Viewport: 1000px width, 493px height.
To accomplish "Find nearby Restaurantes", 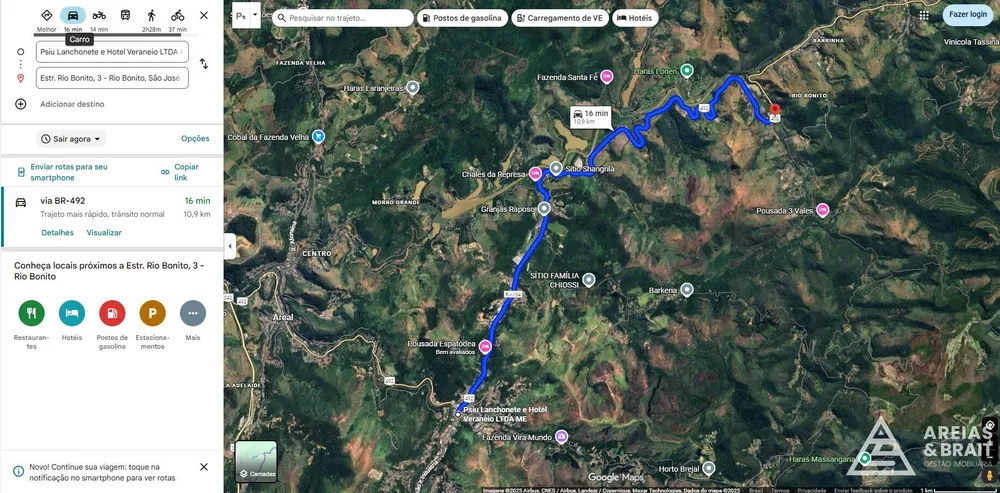I will click(x=31, y=313).
